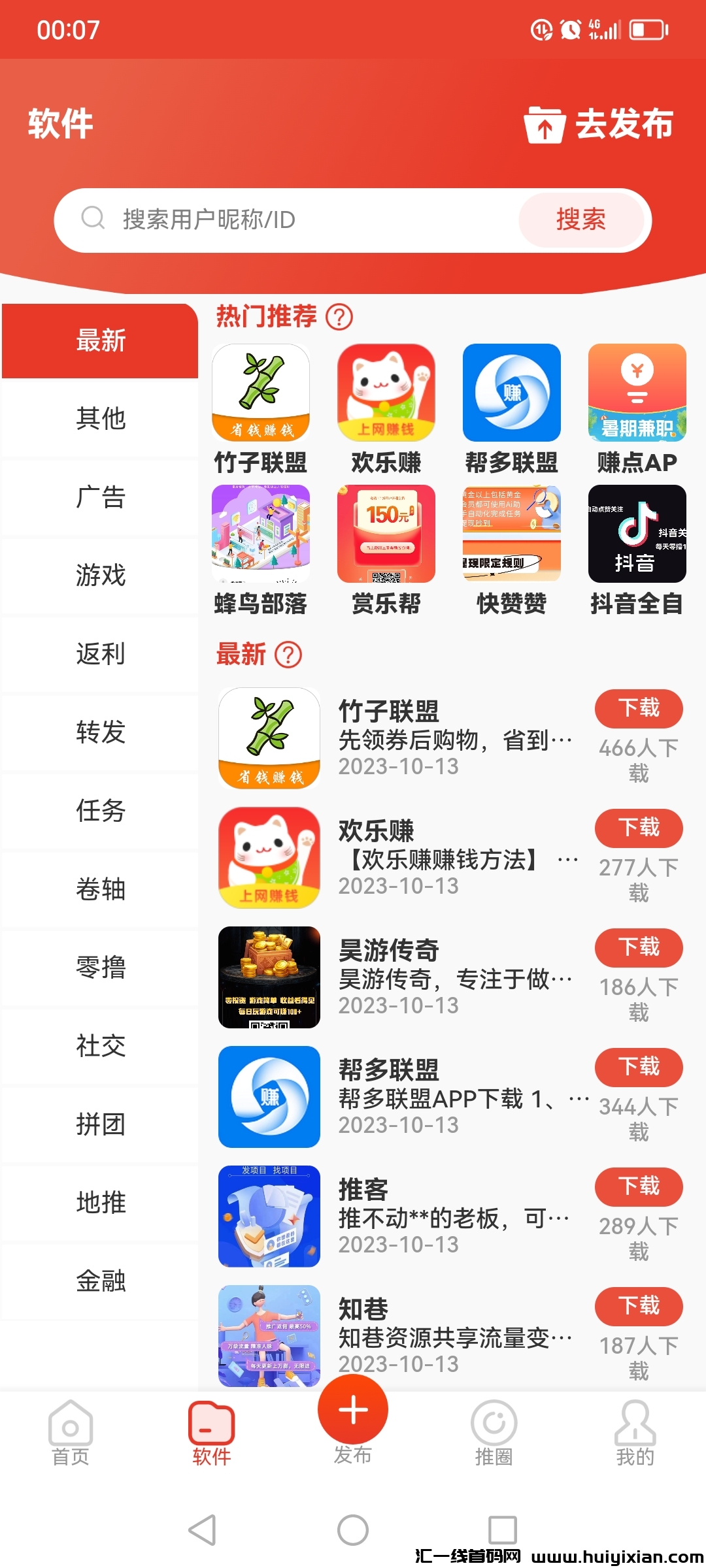Open the 金融 category
Image resolution: width=706 pixels, height=1568 pixels.
tap(100, 1281)
